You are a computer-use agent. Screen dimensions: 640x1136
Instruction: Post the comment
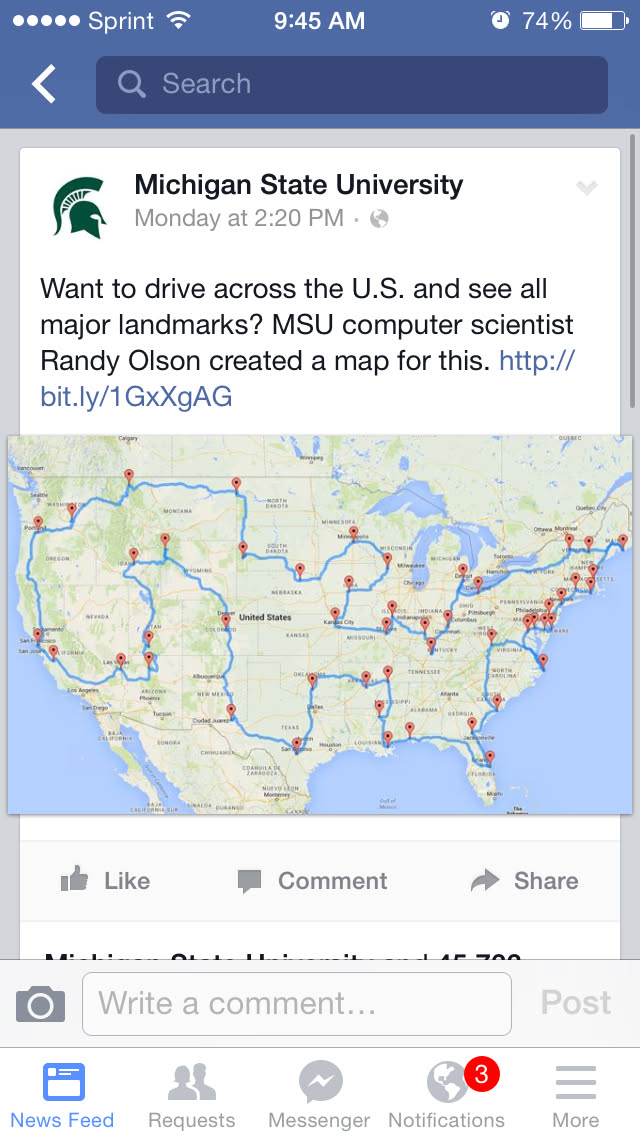tap(576, 1003)
